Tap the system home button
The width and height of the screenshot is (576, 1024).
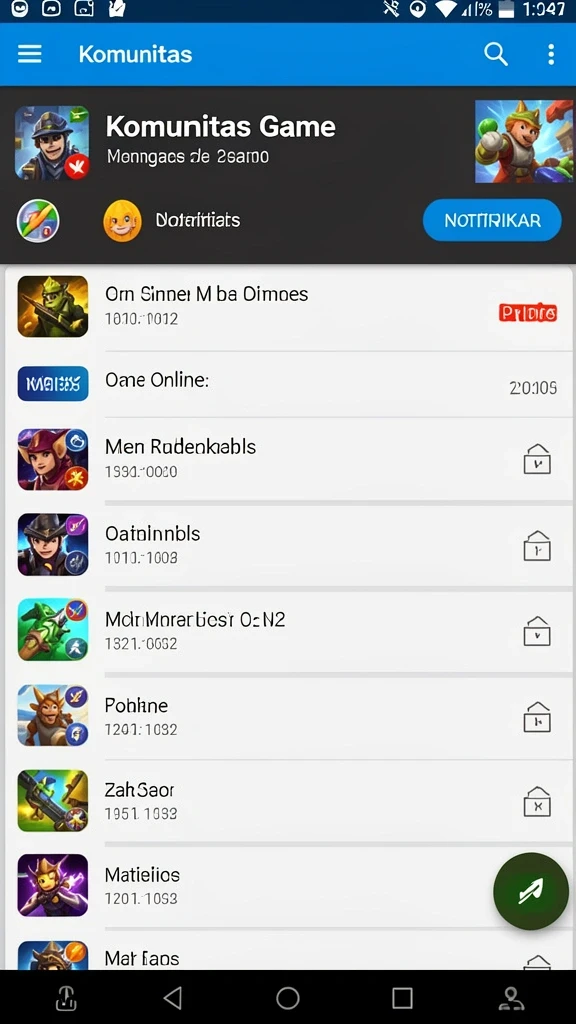pyautogui.click(x=287, y=997)
